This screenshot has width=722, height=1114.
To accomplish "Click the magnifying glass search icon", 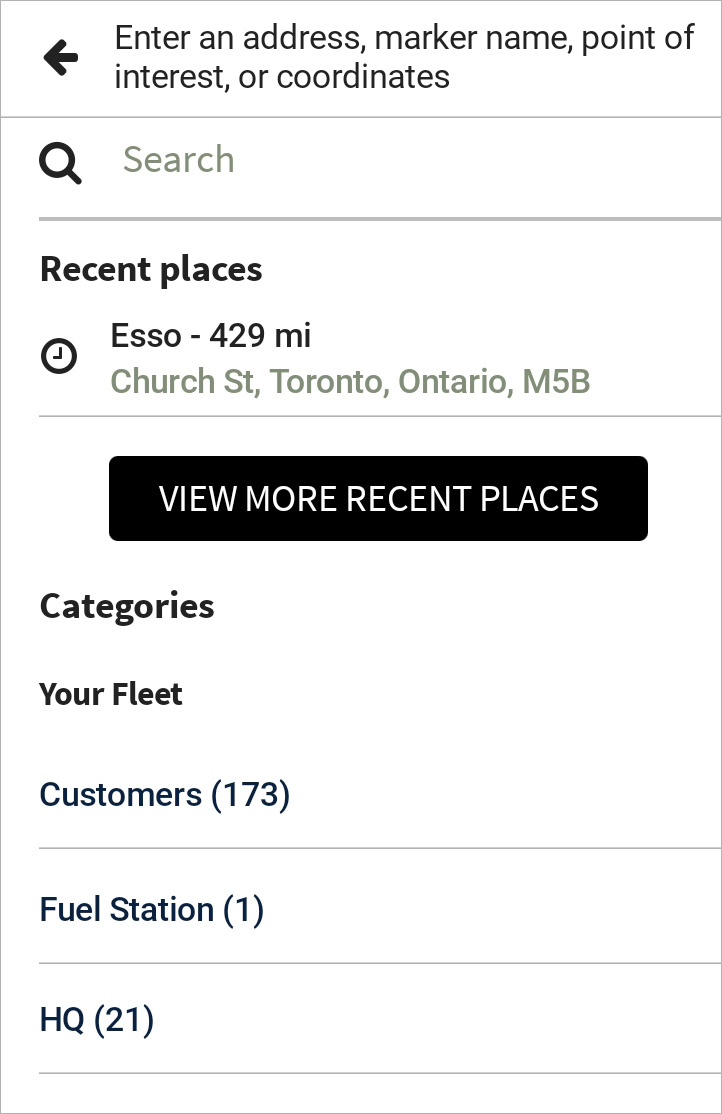I will (59, 162).
